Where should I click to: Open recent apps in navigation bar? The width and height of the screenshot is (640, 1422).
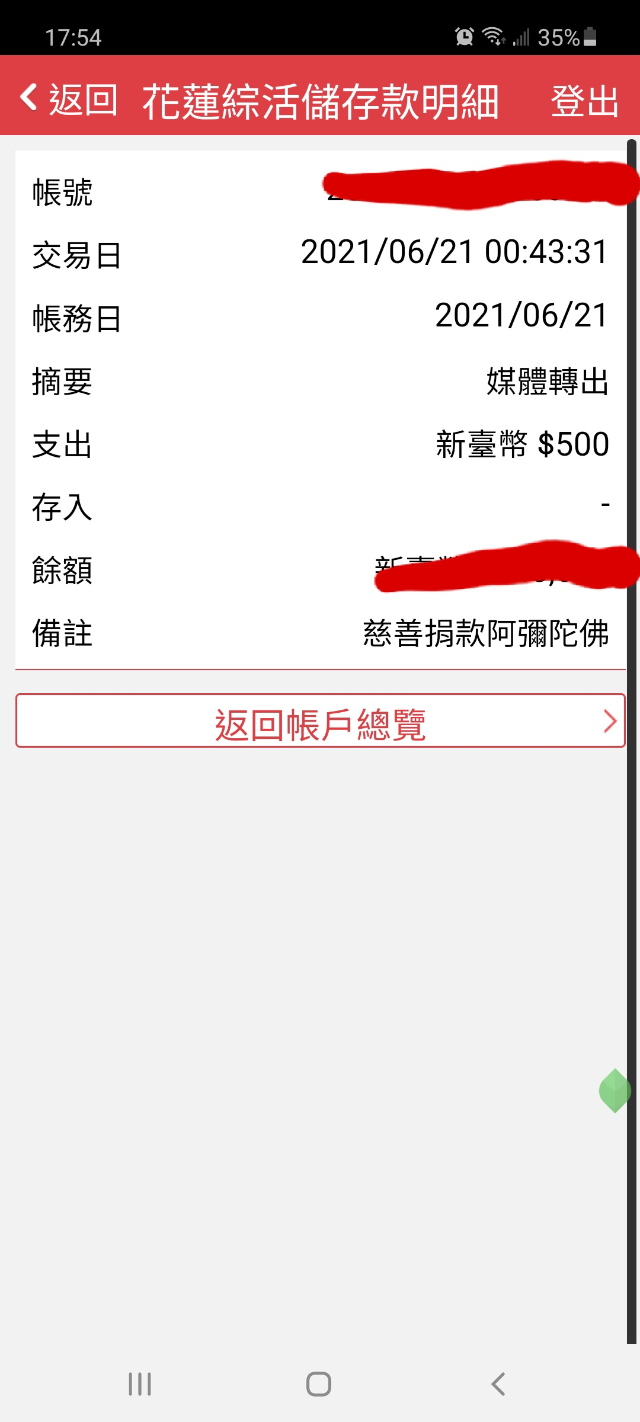pyautogui.click(x=140, y=1384)
